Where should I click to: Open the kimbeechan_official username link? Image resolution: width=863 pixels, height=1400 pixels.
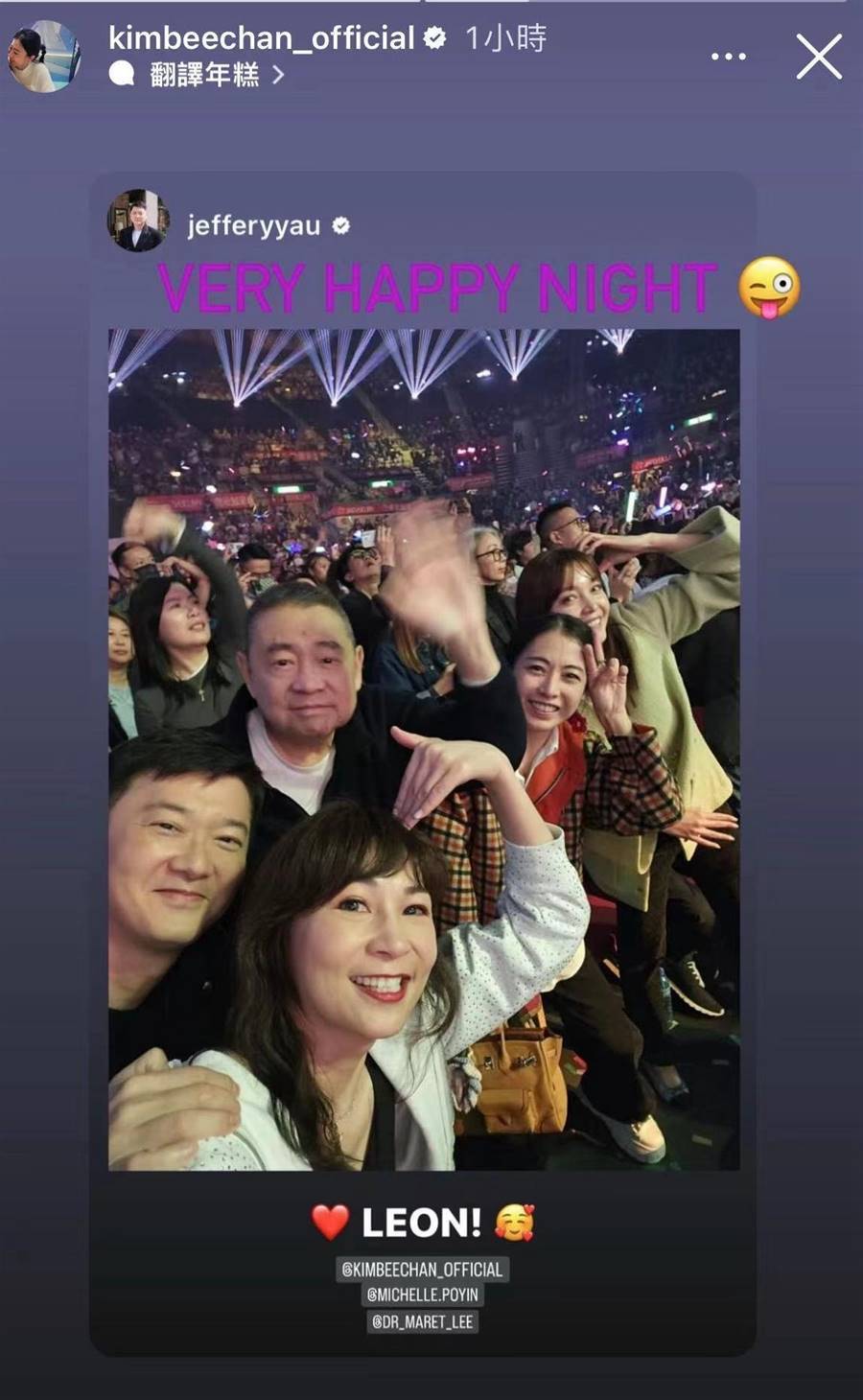(x=261, y=38)
